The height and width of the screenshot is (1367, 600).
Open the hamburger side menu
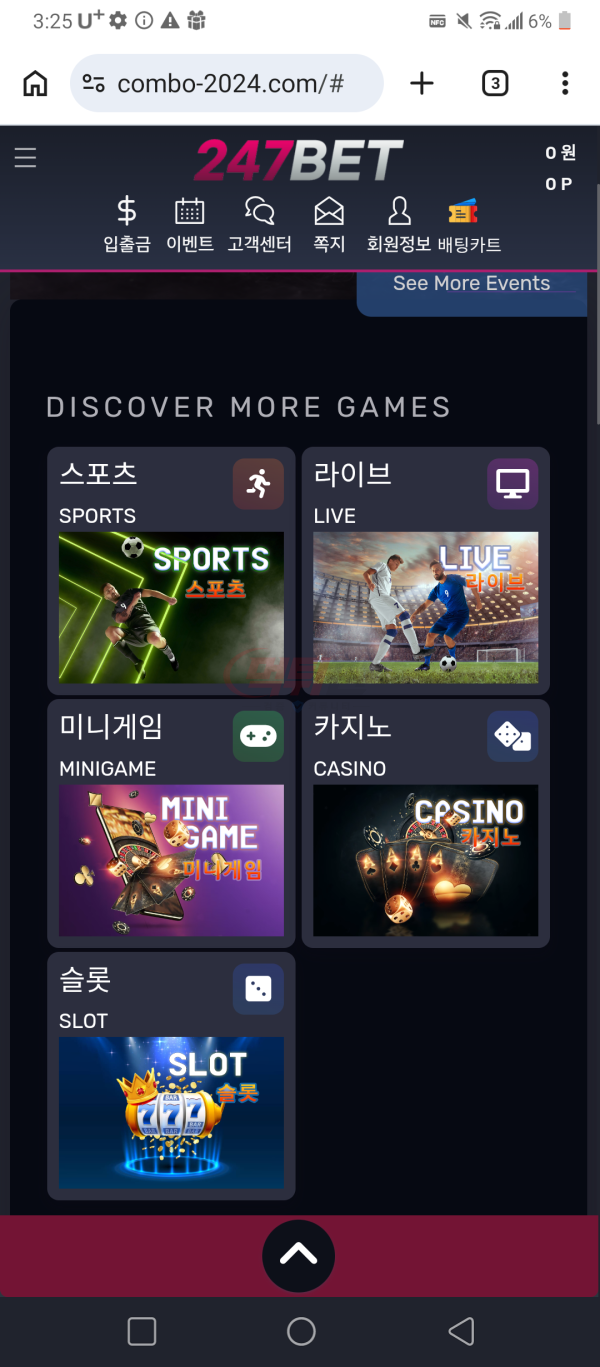pos(25,158)
